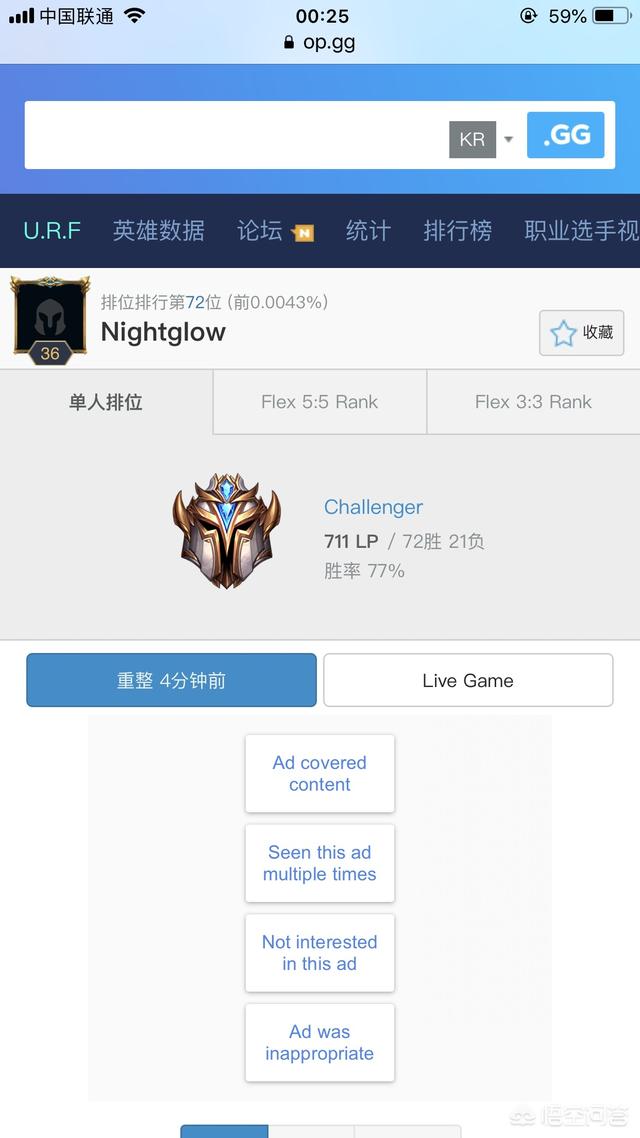
Task: Open the 论坛 forum section
Action: [x=275, y=231]
